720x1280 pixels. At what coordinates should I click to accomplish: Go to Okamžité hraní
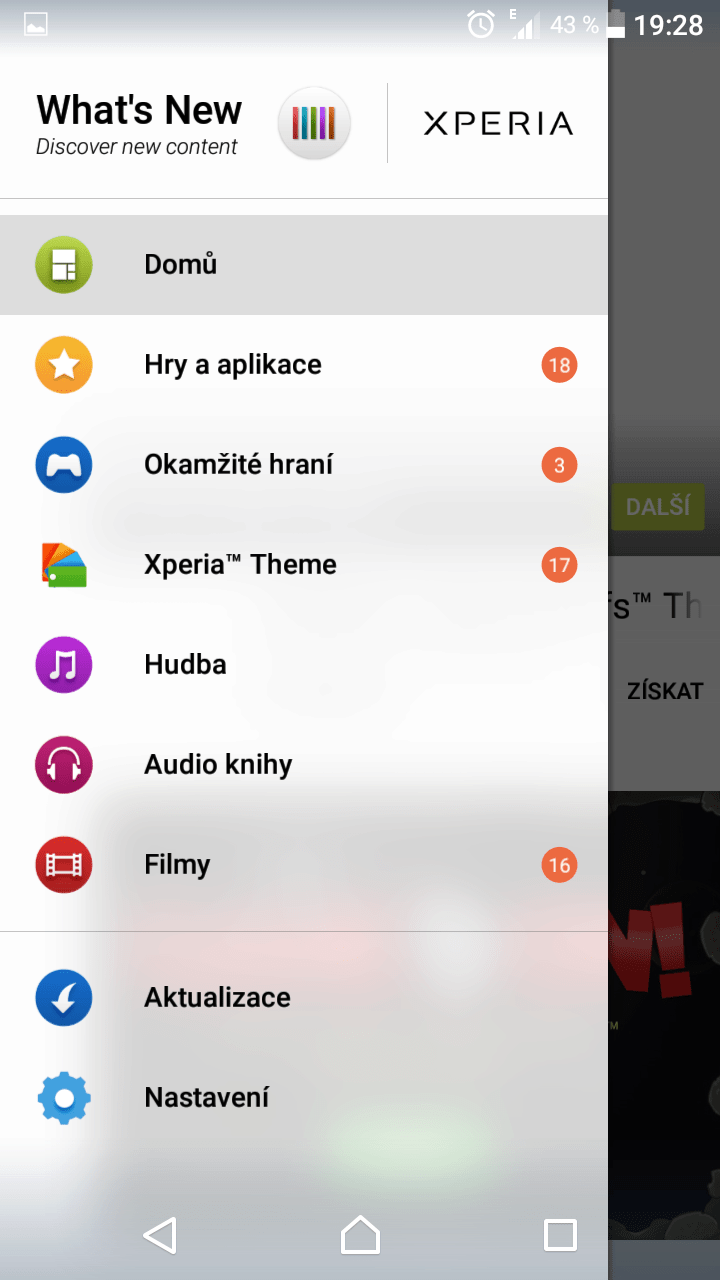click(304, 465)
